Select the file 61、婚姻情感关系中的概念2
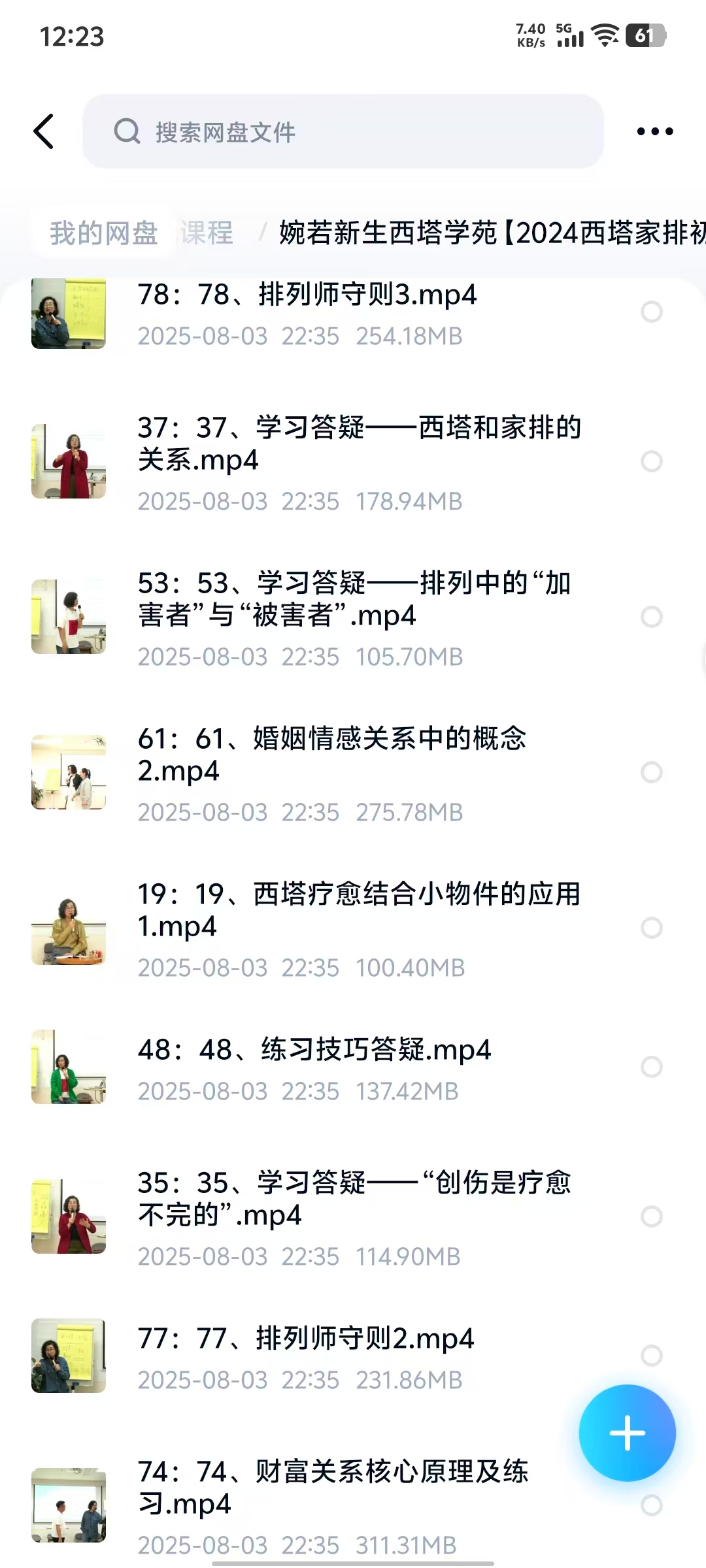706x1568 pixels. point(651,772)
